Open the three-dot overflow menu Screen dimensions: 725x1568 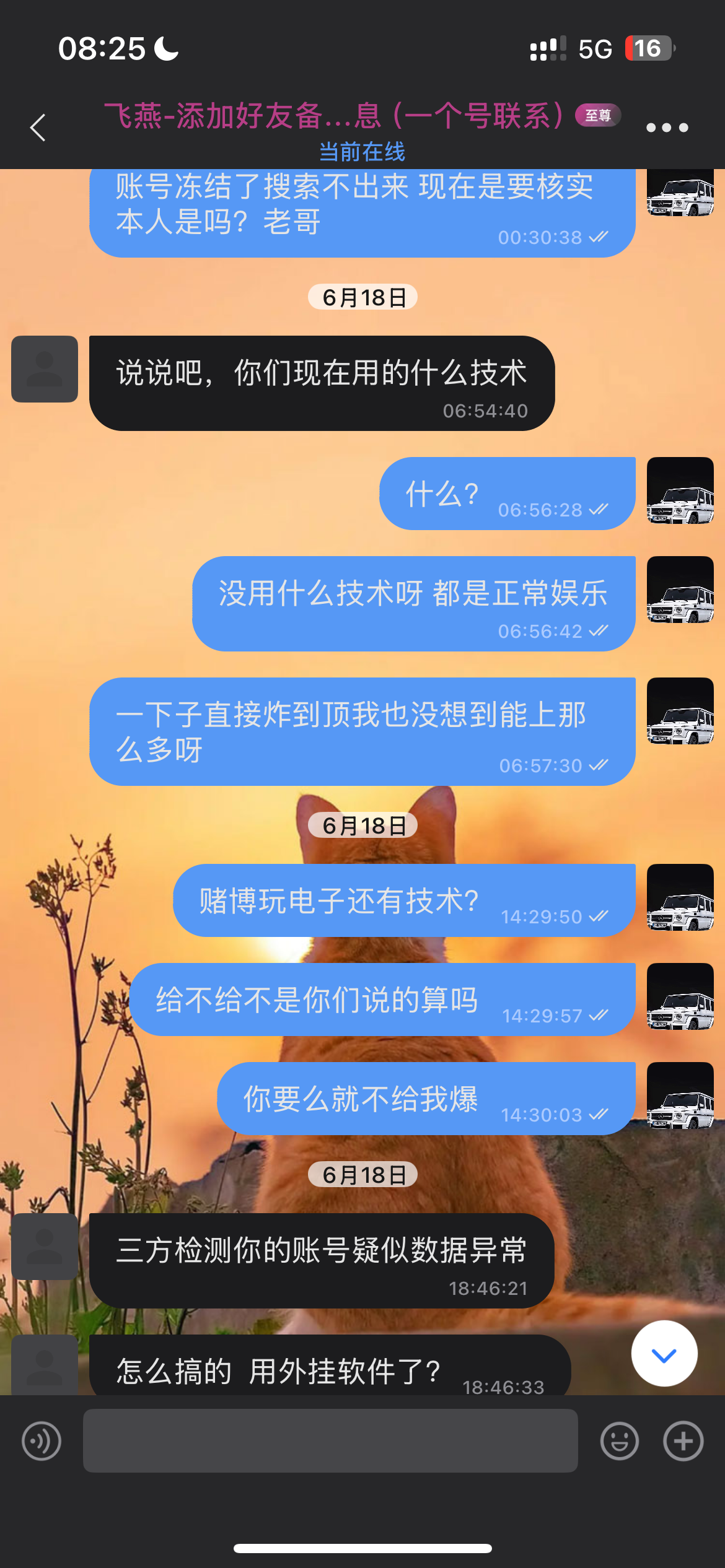click(667, 128)
